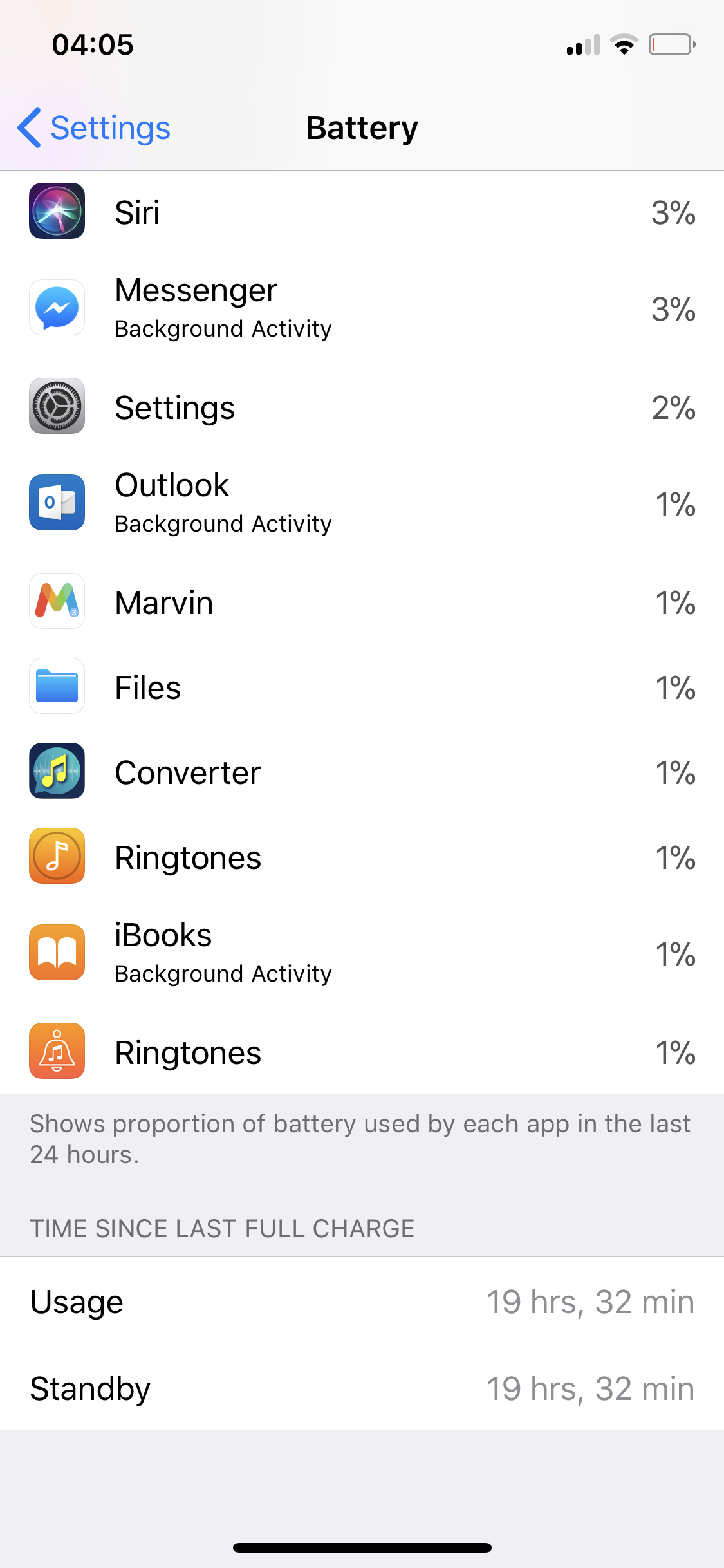Screen dimensions: 724x1568
Task: Tap the Converter battery usage row
Action: pos(362,772)
